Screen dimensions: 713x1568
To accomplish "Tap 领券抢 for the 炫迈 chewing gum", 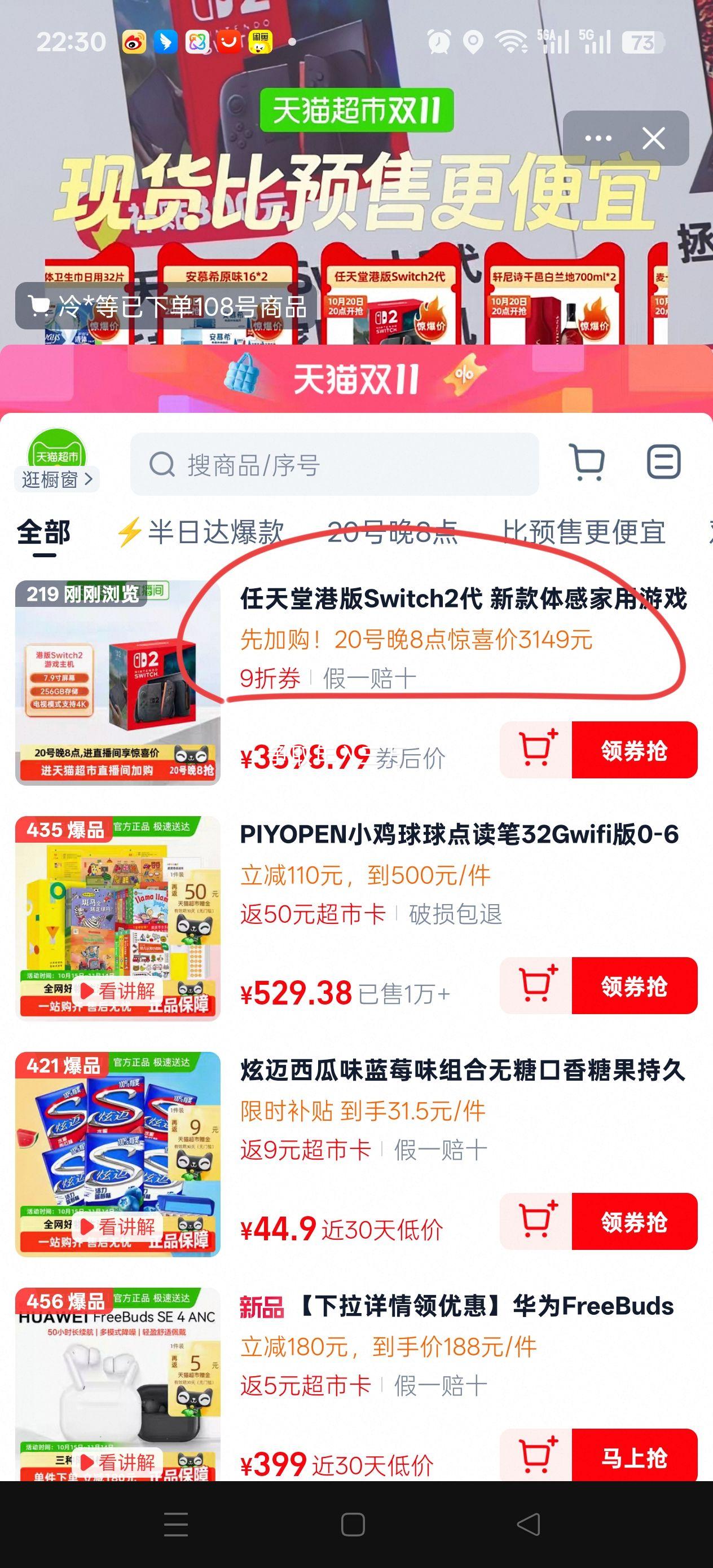I will click(x=634, y=1222).
